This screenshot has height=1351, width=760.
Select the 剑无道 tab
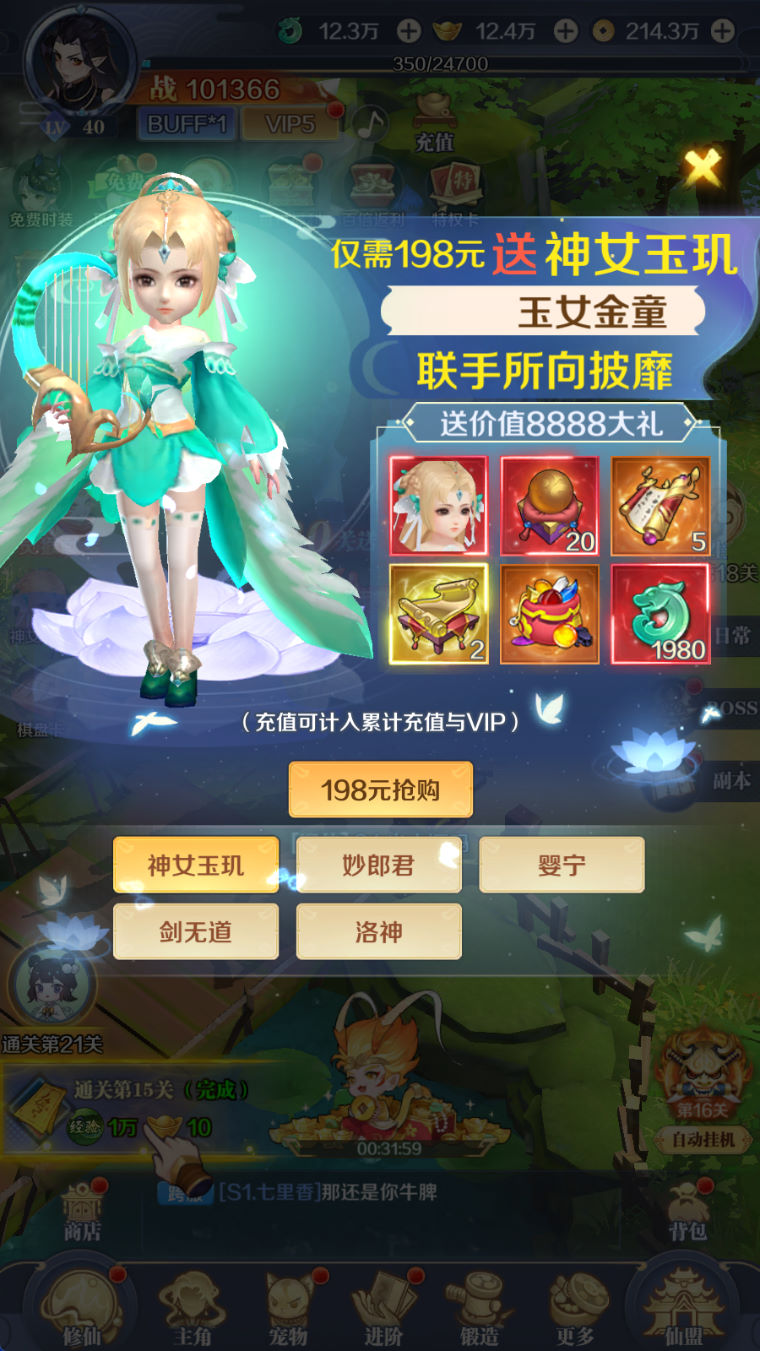(196, 932)
